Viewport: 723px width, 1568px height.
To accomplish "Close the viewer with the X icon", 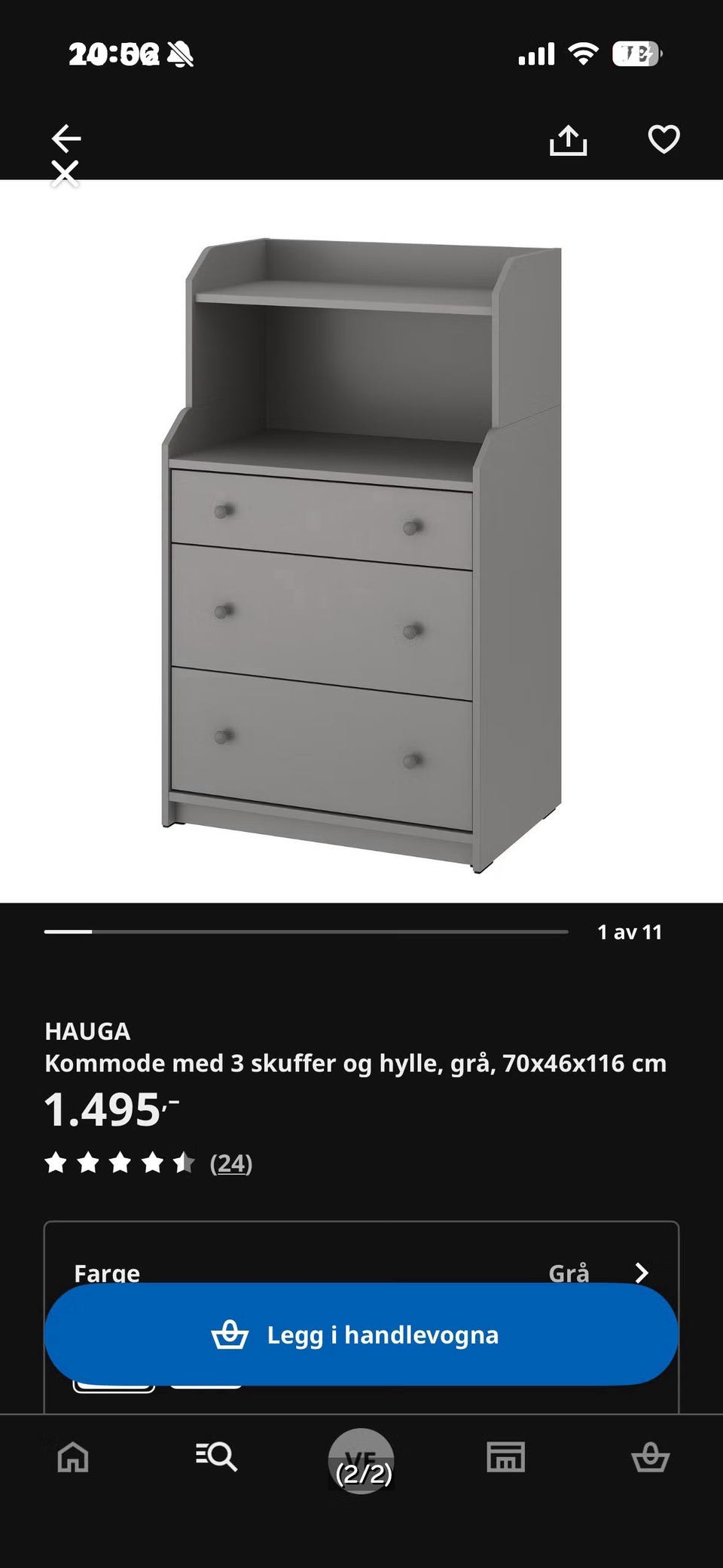I will pos(66,173).
